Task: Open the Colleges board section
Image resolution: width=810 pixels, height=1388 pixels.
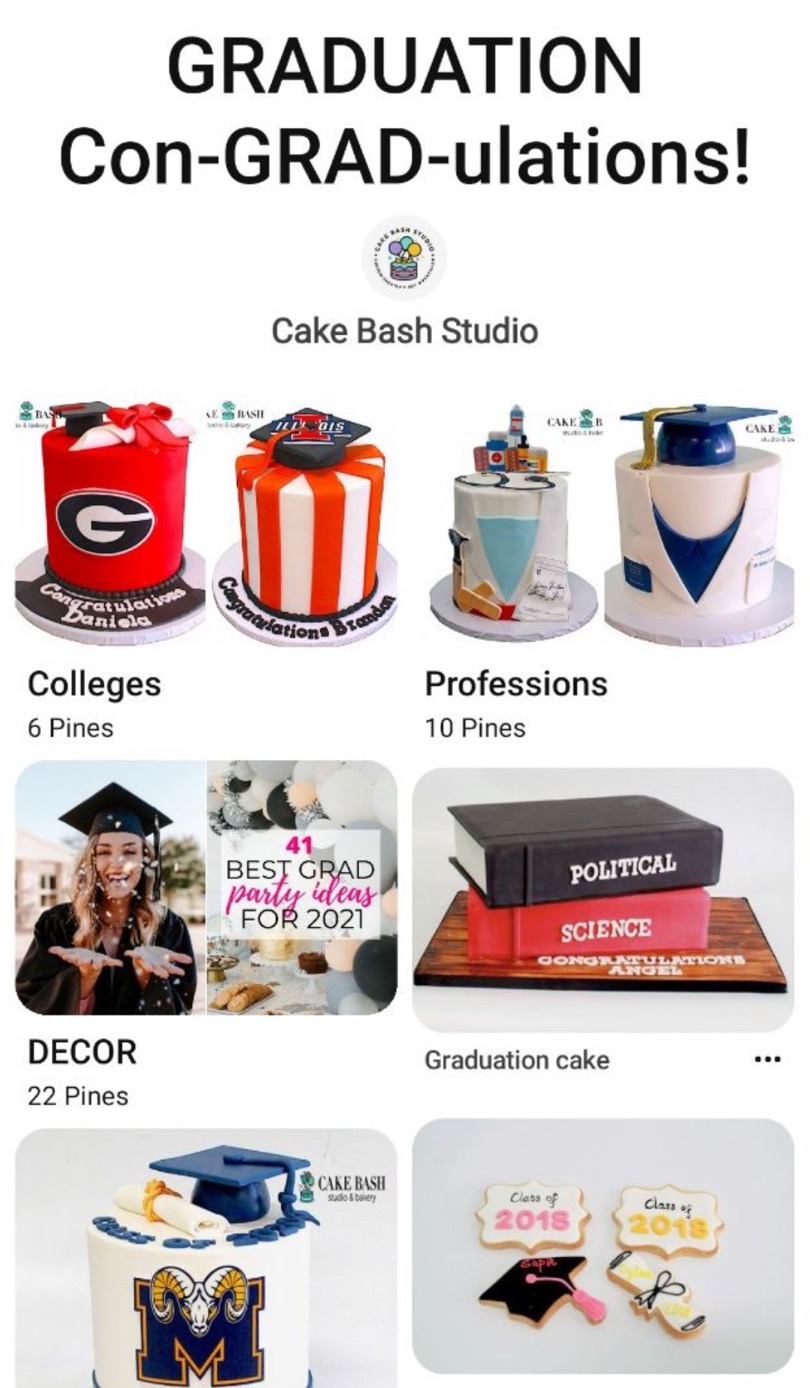Action: click(x=205, y=520)
